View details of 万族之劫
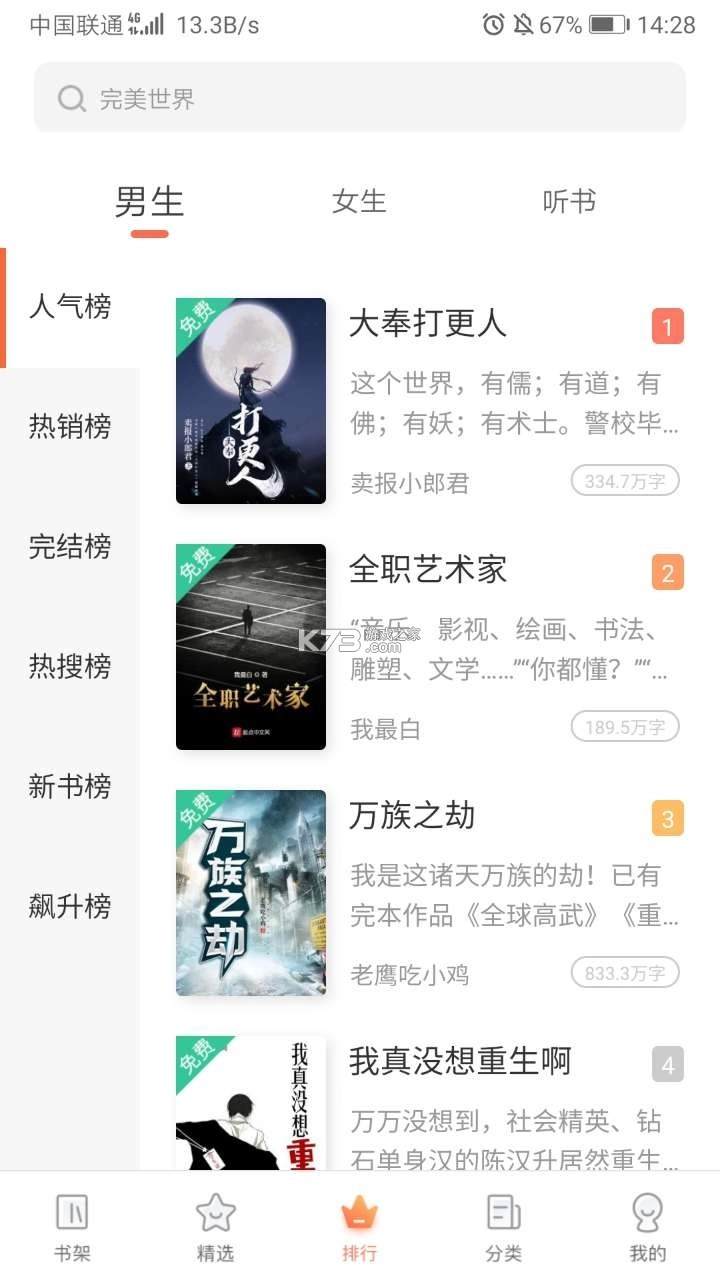 (412, 816)
